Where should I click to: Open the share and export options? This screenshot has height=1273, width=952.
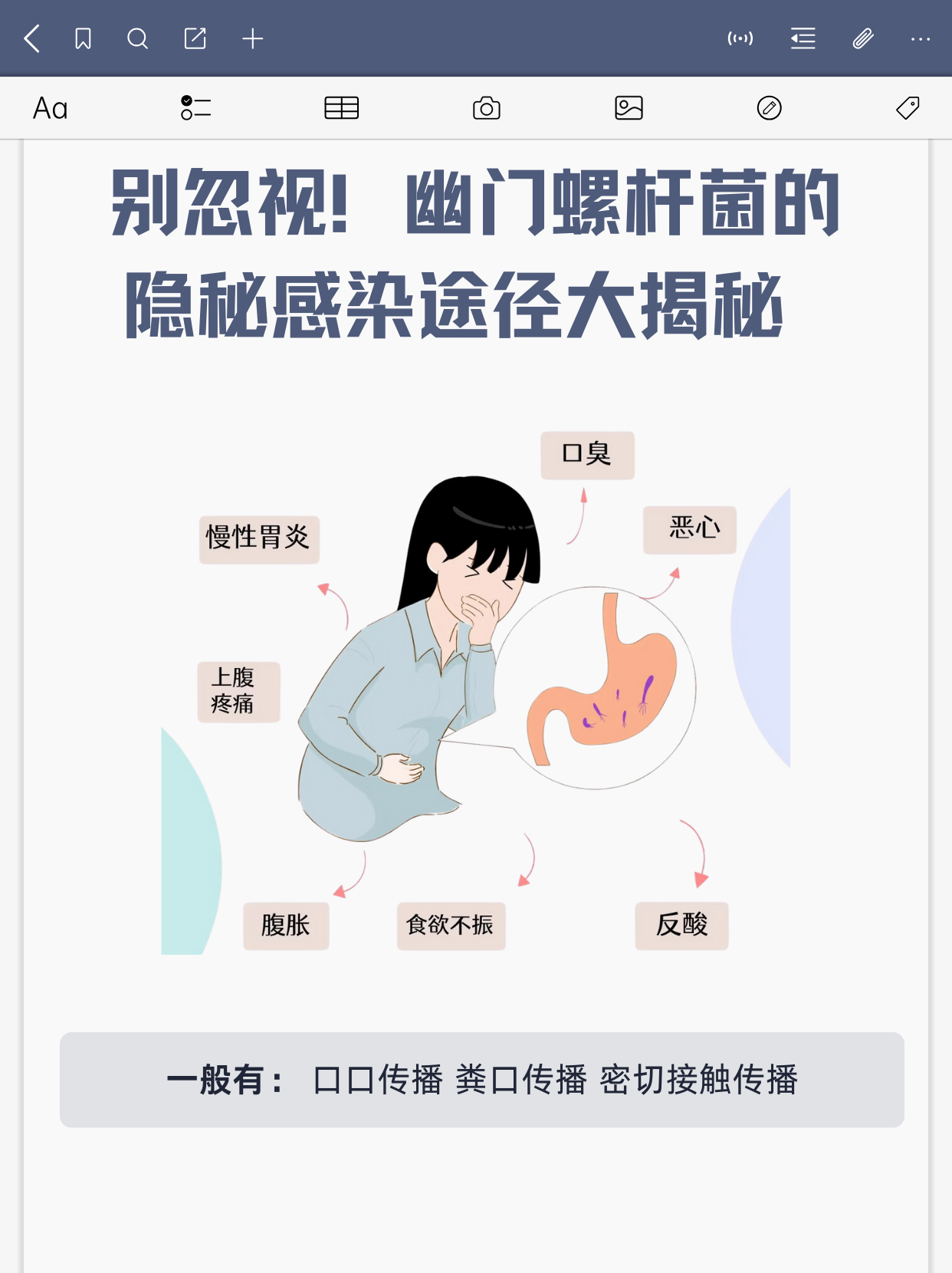(x=195, y=38)
